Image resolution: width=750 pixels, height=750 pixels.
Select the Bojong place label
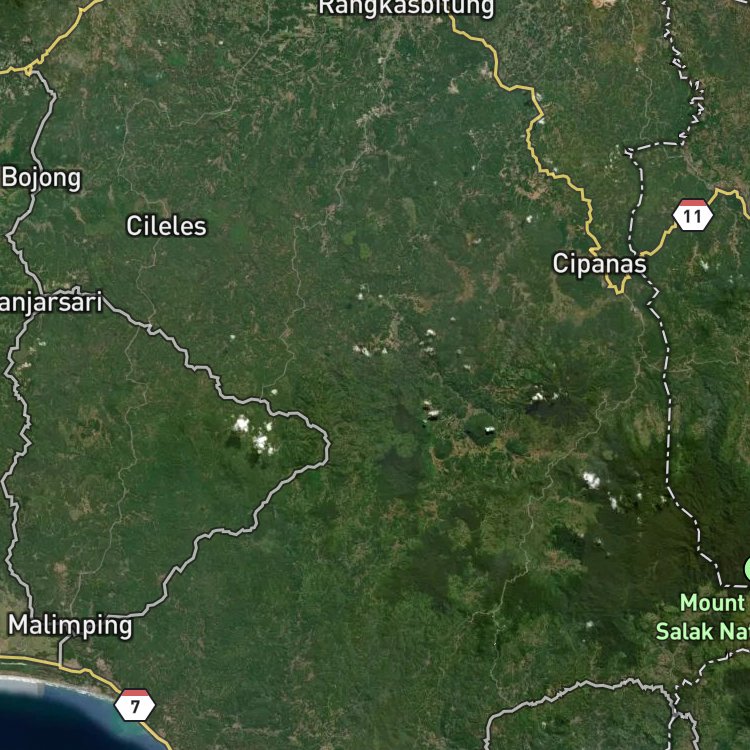pyautogui.click(x=41, y=178)
